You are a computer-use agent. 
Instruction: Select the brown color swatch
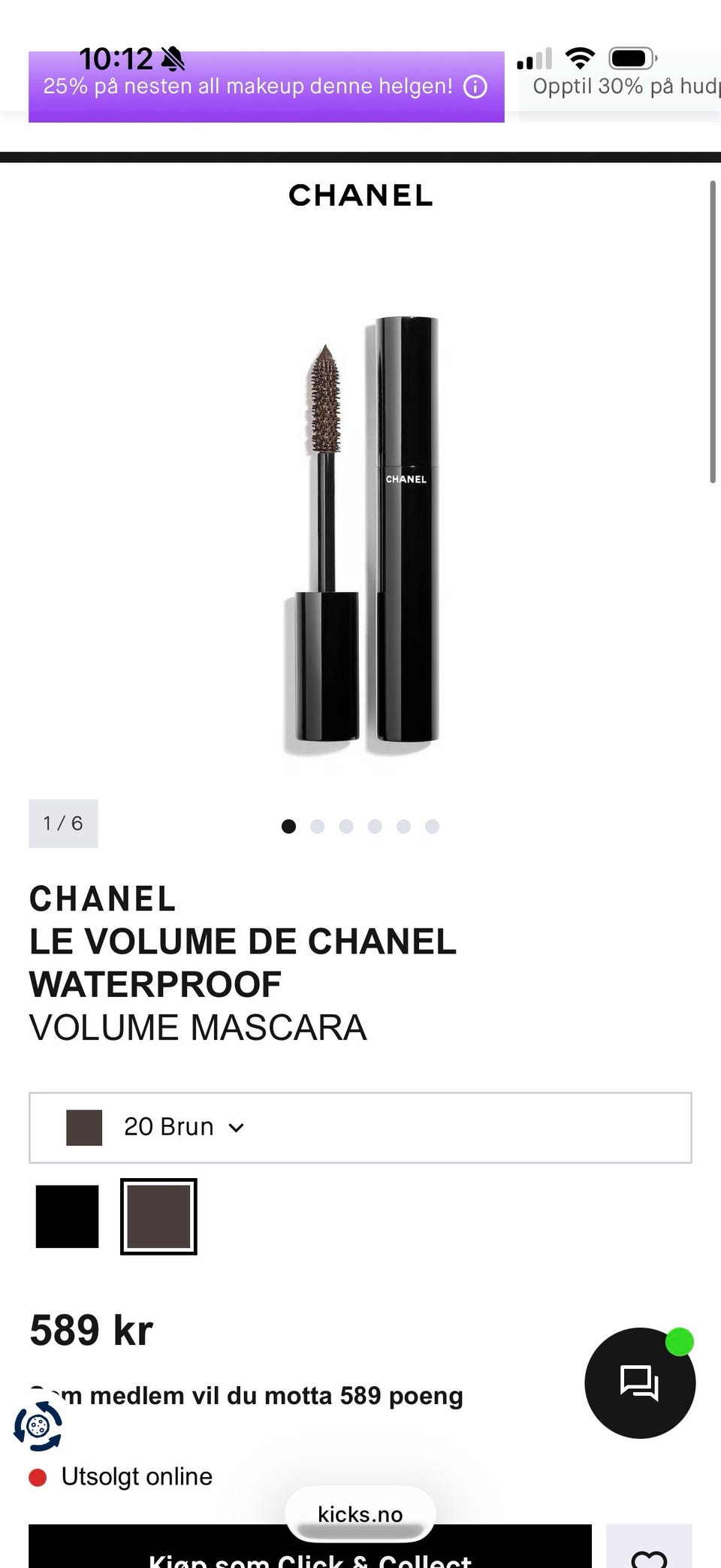point(158,1216)
